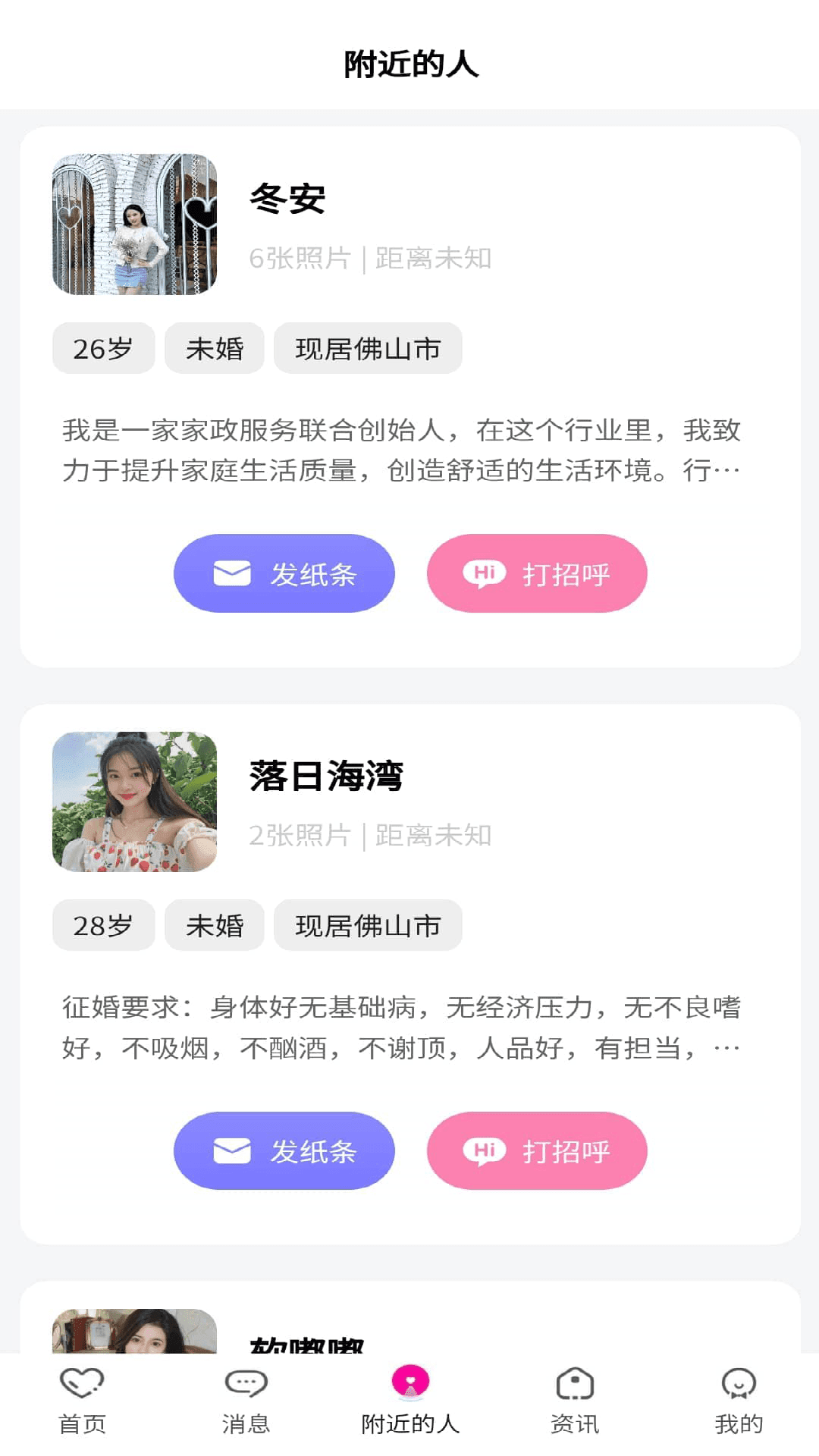Greet 落日海湾 with 打招呼
This screenshot has width=819, height=1456.
click(537, 1150)
